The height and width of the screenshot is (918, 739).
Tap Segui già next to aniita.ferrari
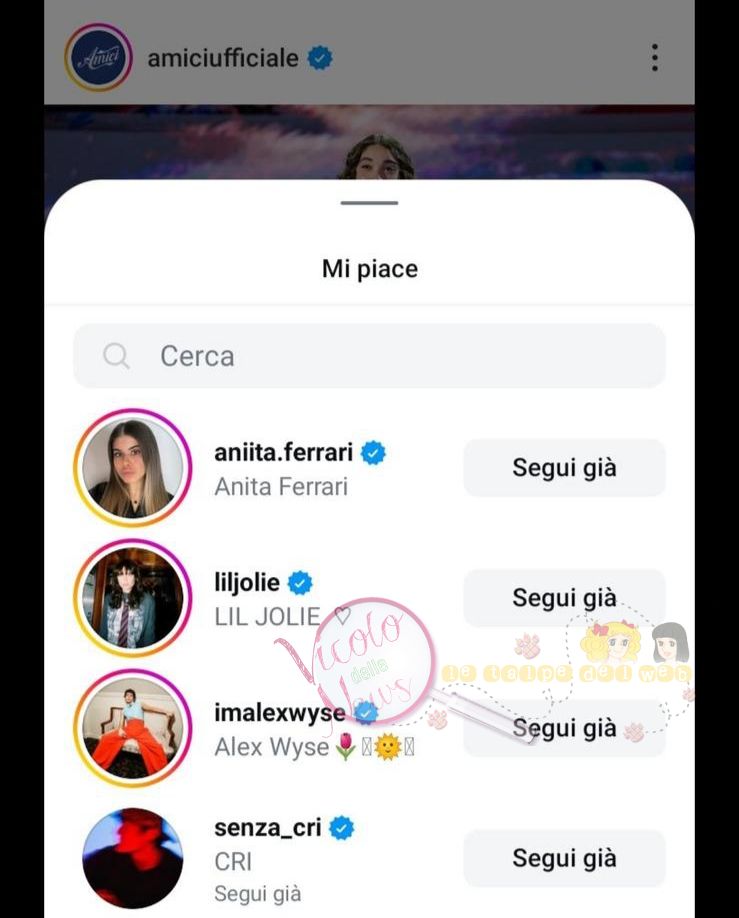(x=564, y=468)
